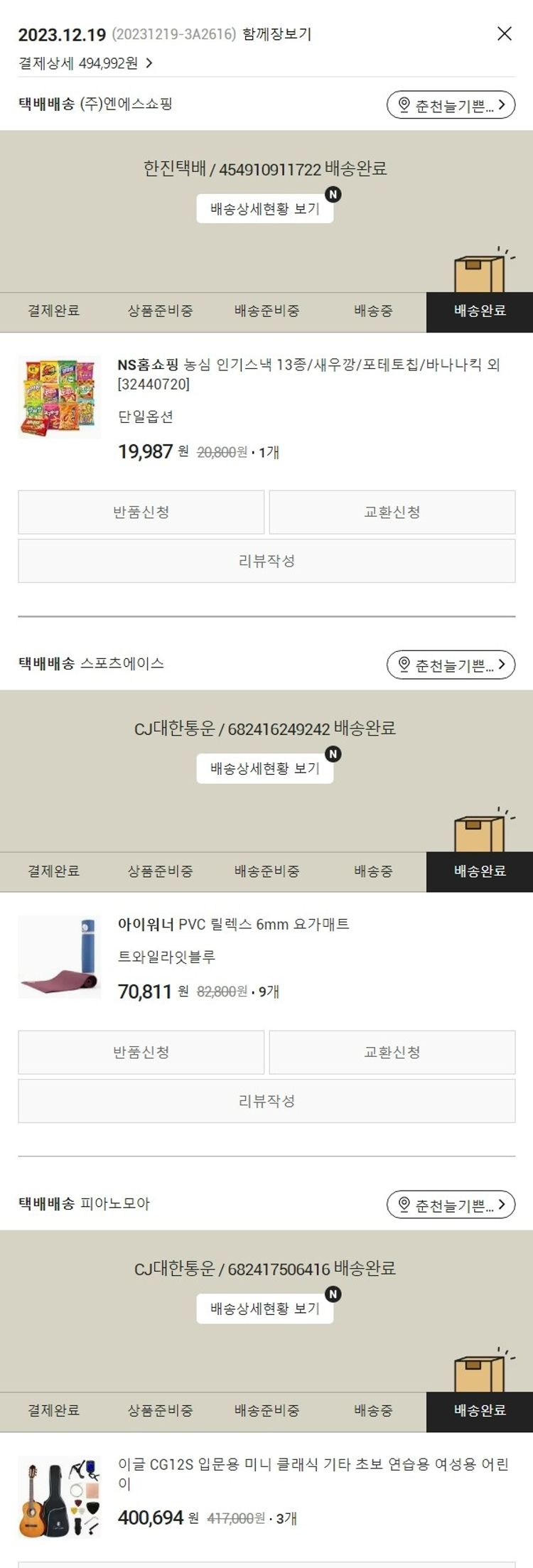
Task: Request exchange for 농심 snack order
Action: [x=392, y=512]
